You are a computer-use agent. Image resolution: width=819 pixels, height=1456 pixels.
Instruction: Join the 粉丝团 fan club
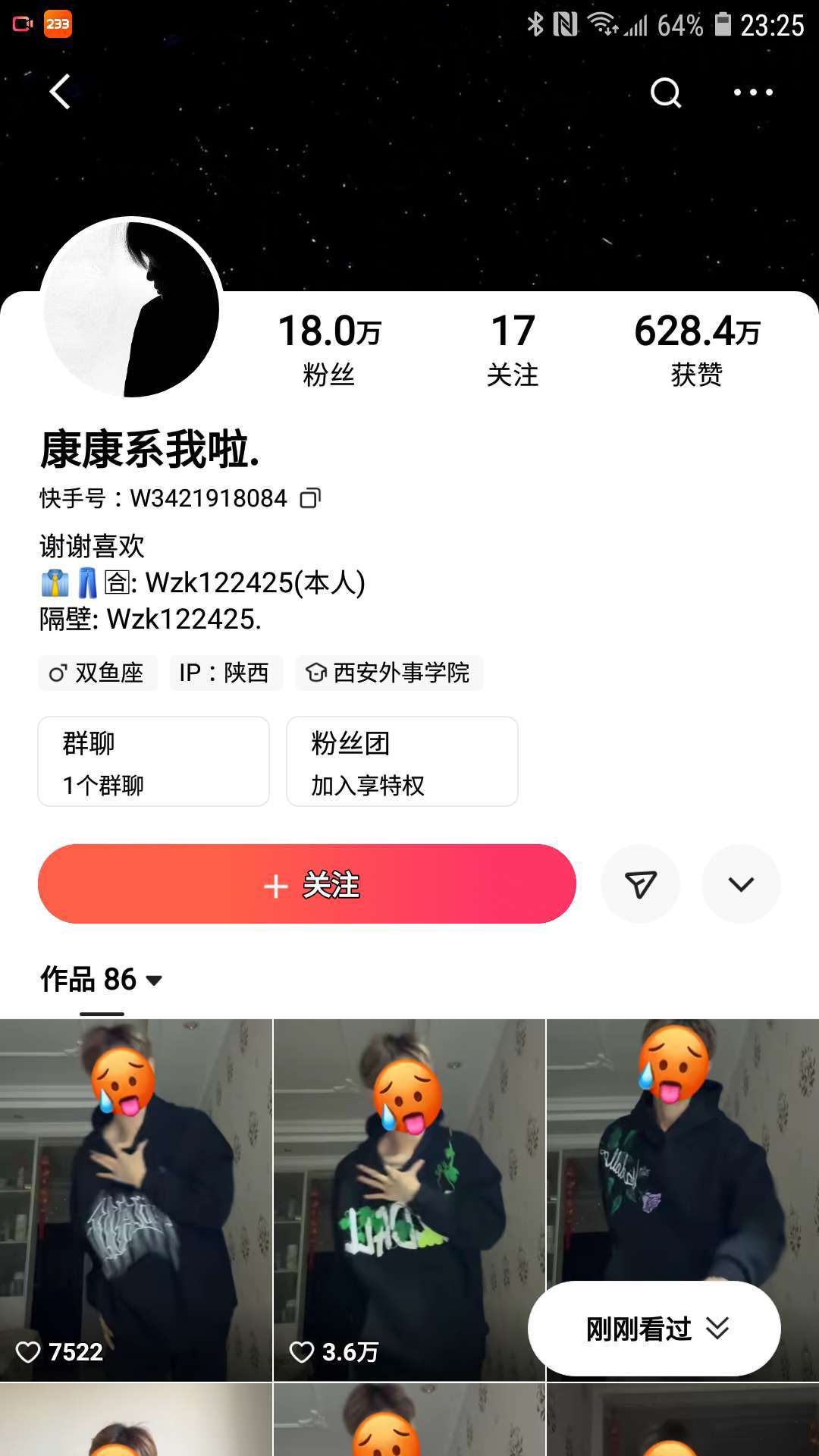pyautogui.click(x=402, y=761)
